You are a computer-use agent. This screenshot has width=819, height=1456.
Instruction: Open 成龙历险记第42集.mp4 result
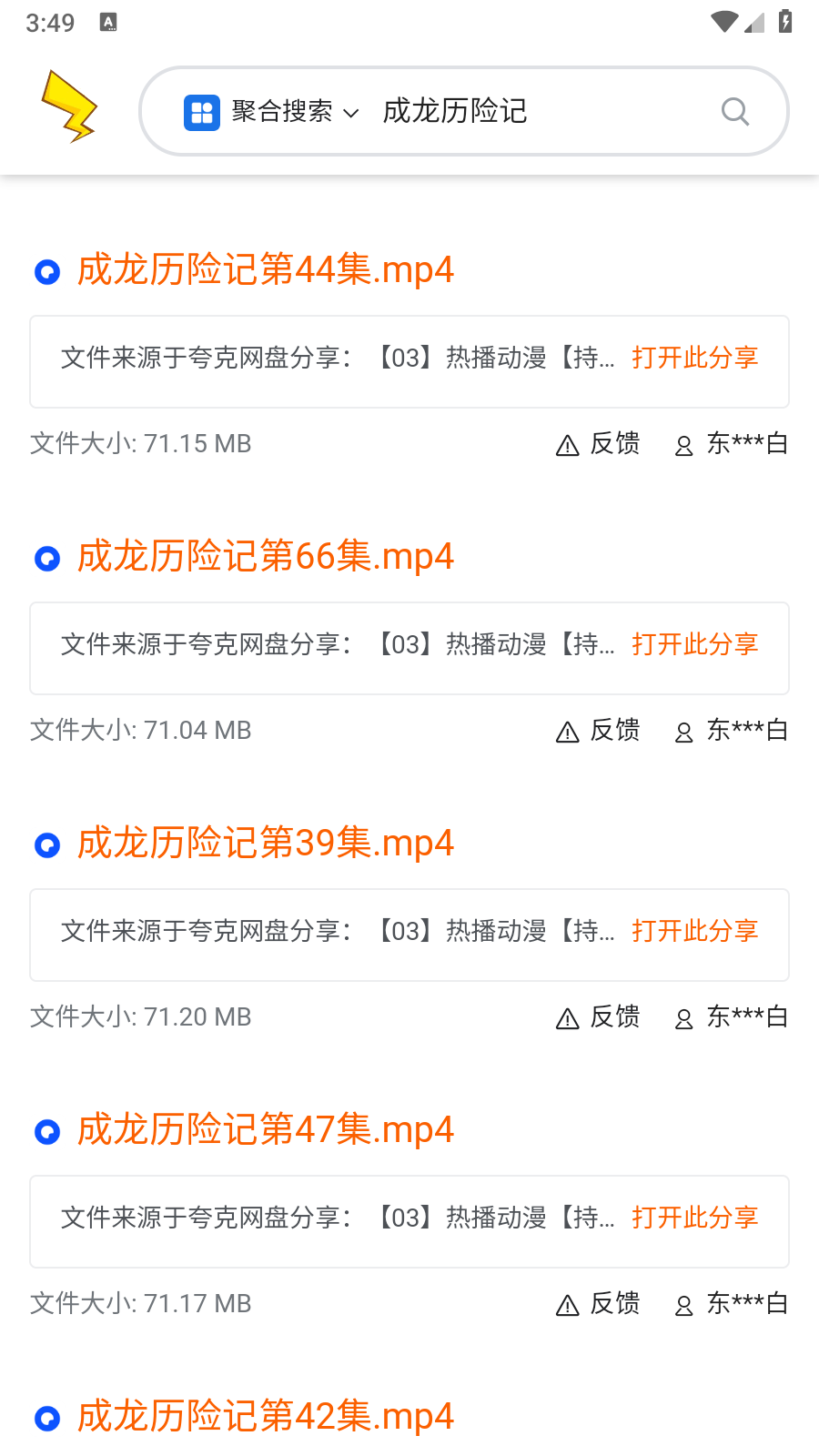tap(266, 1417)
